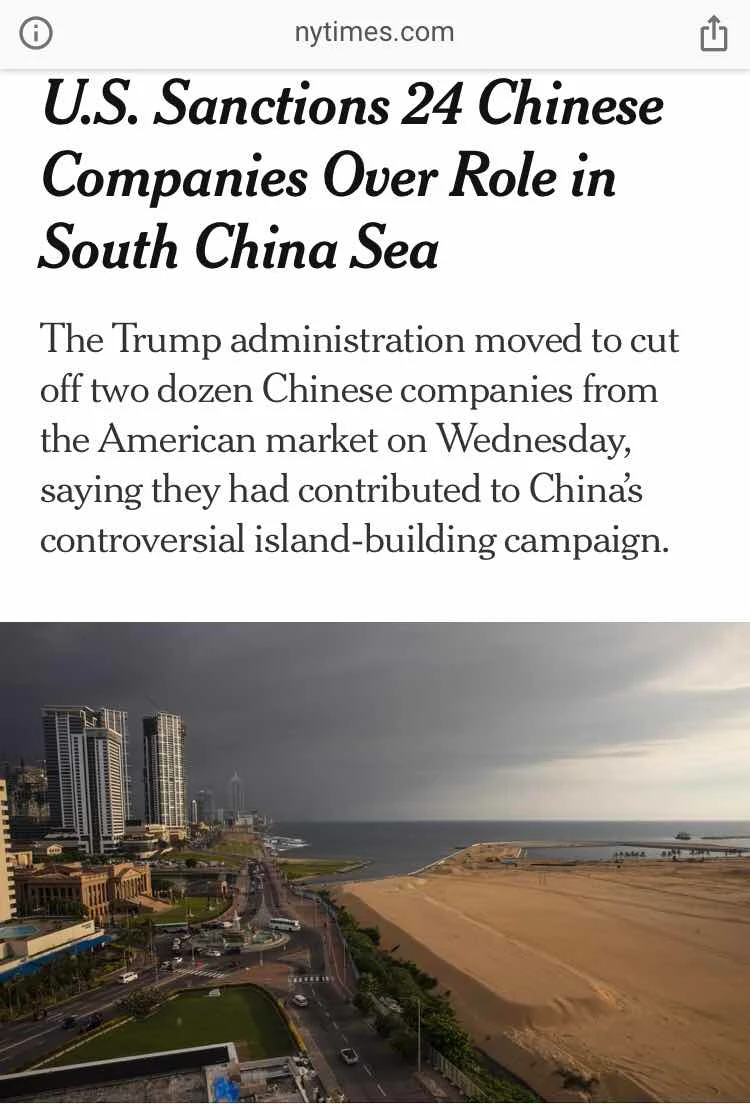
Task: Open the page info icon
Action: coord(36,33)
